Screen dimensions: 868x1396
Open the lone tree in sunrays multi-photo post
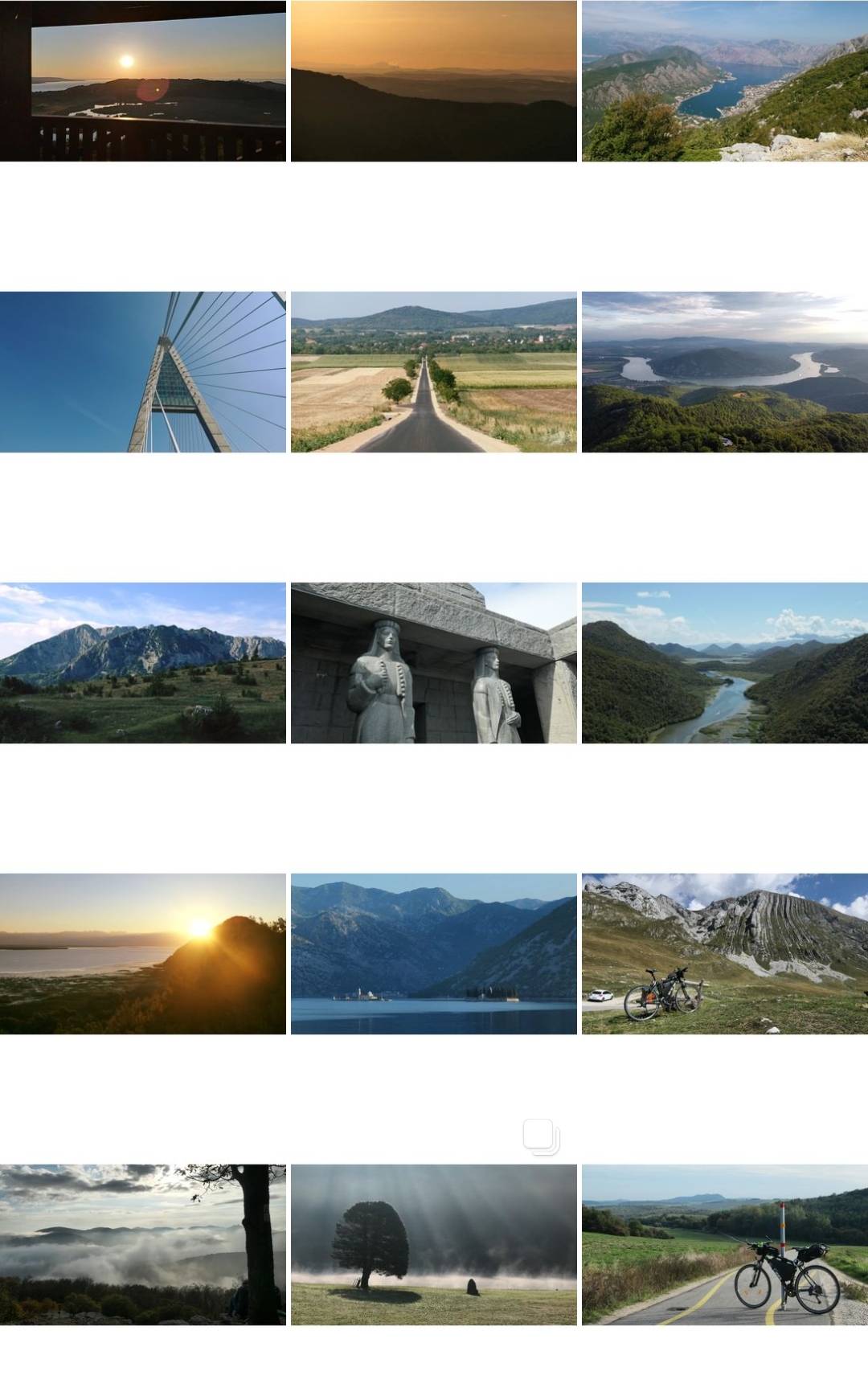[433, 1244]
